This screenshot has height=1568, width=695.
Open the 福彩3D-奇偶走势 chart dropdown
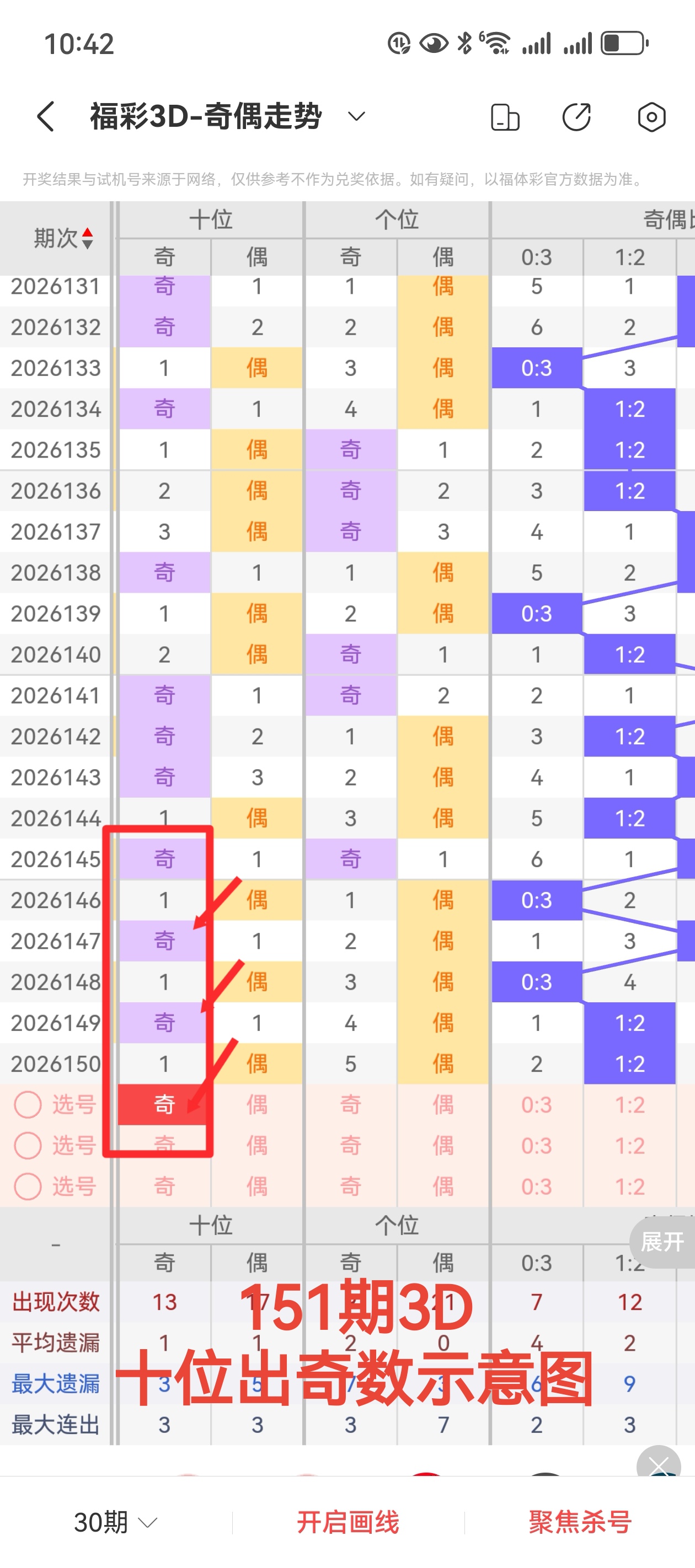point(356,116)
